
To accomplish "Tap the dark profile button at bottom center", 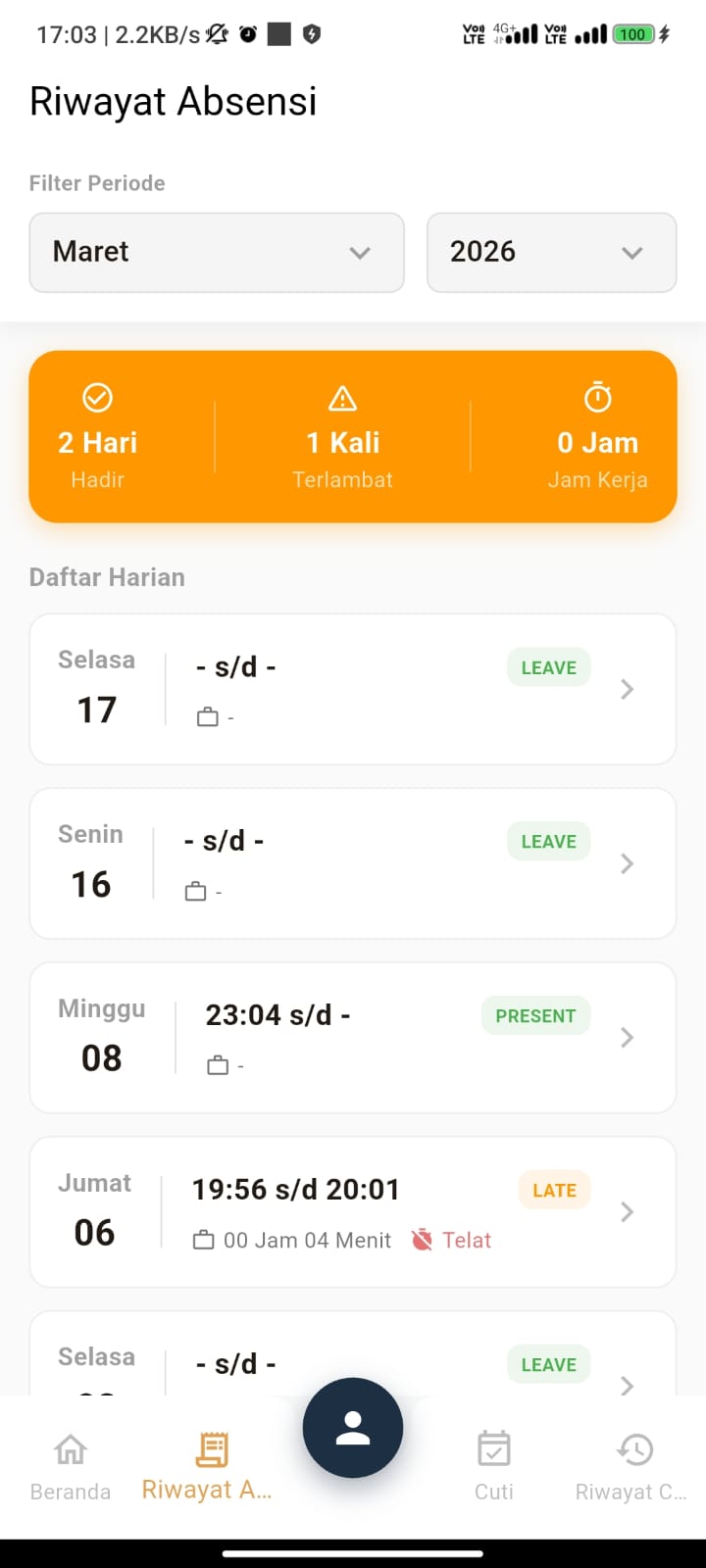I will [x=353, y=1427].
